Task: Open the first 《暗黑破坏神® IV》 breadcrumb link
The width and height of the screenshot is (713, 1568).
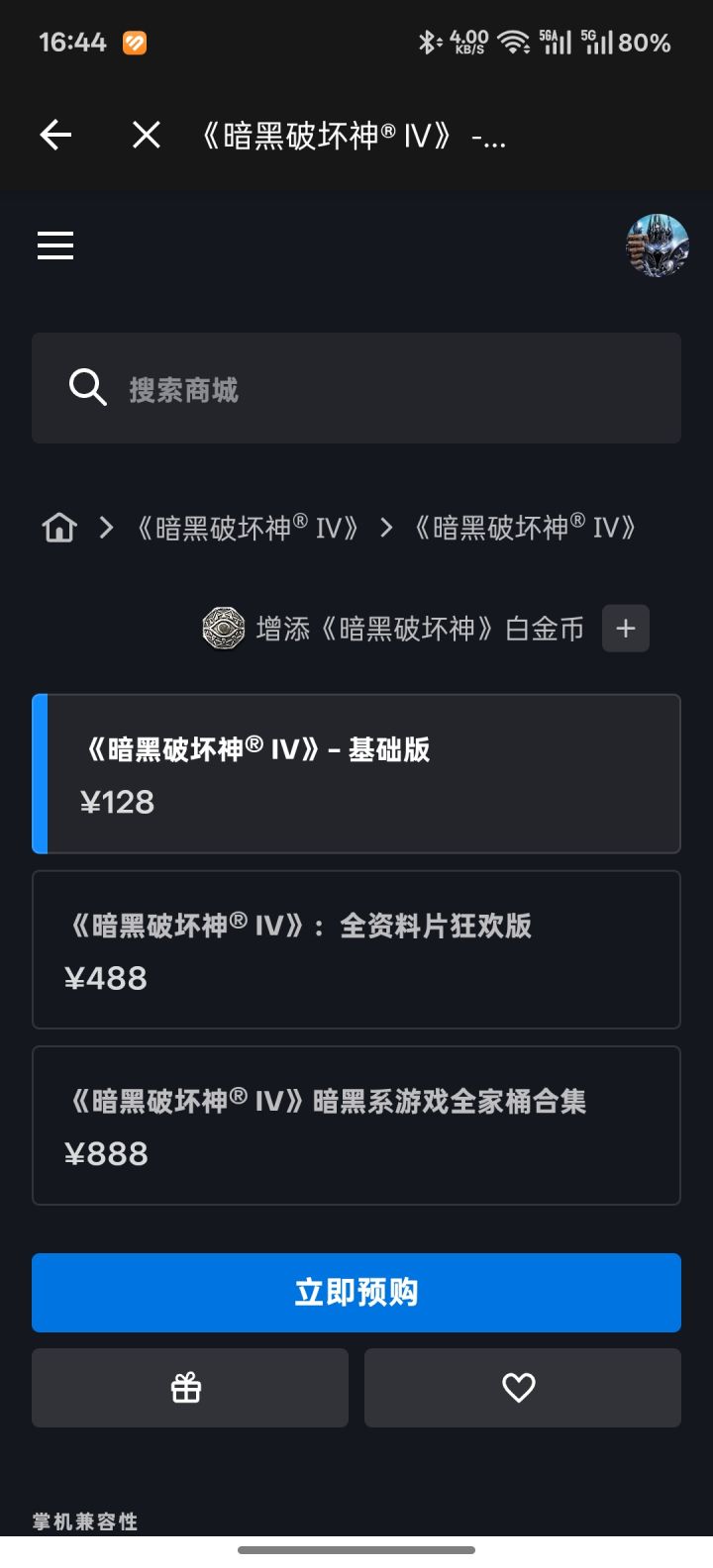Action: (x=248, y=528)
